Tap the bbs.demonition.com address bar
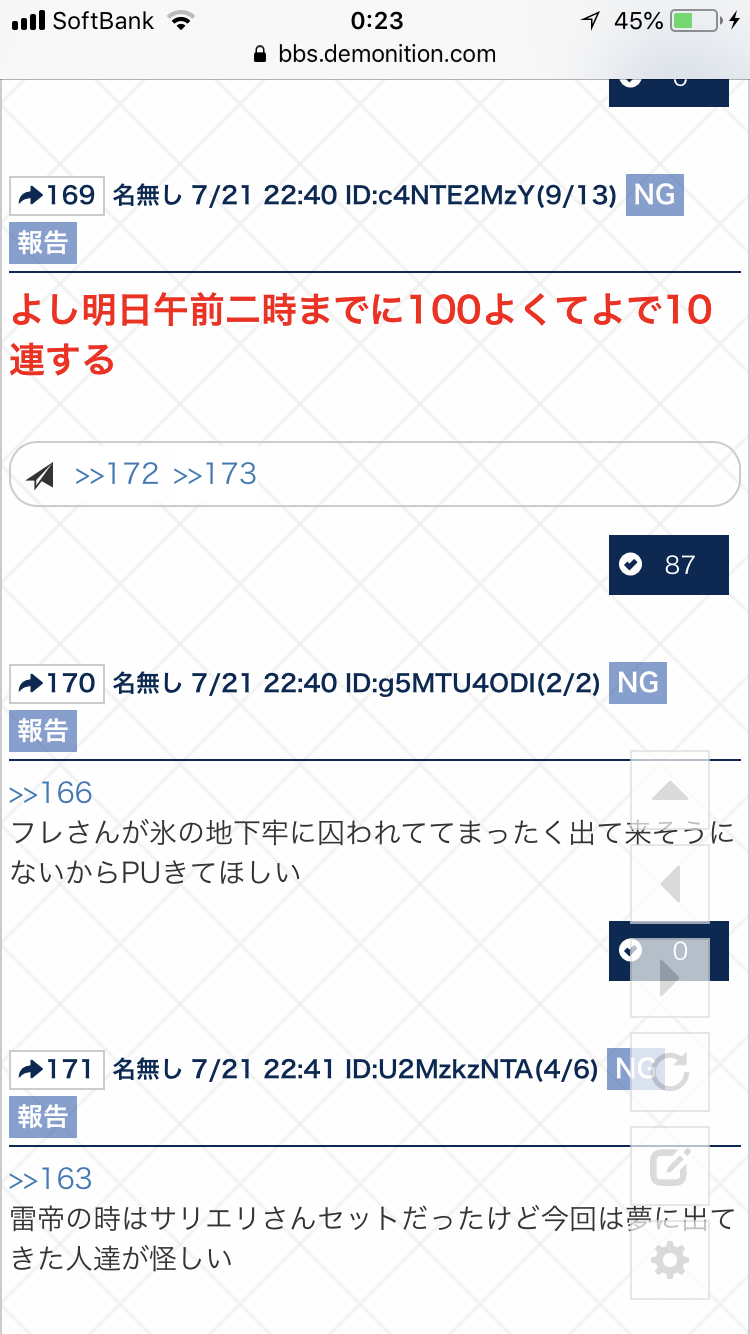750x1334 pixels. [x=375, y=54]
